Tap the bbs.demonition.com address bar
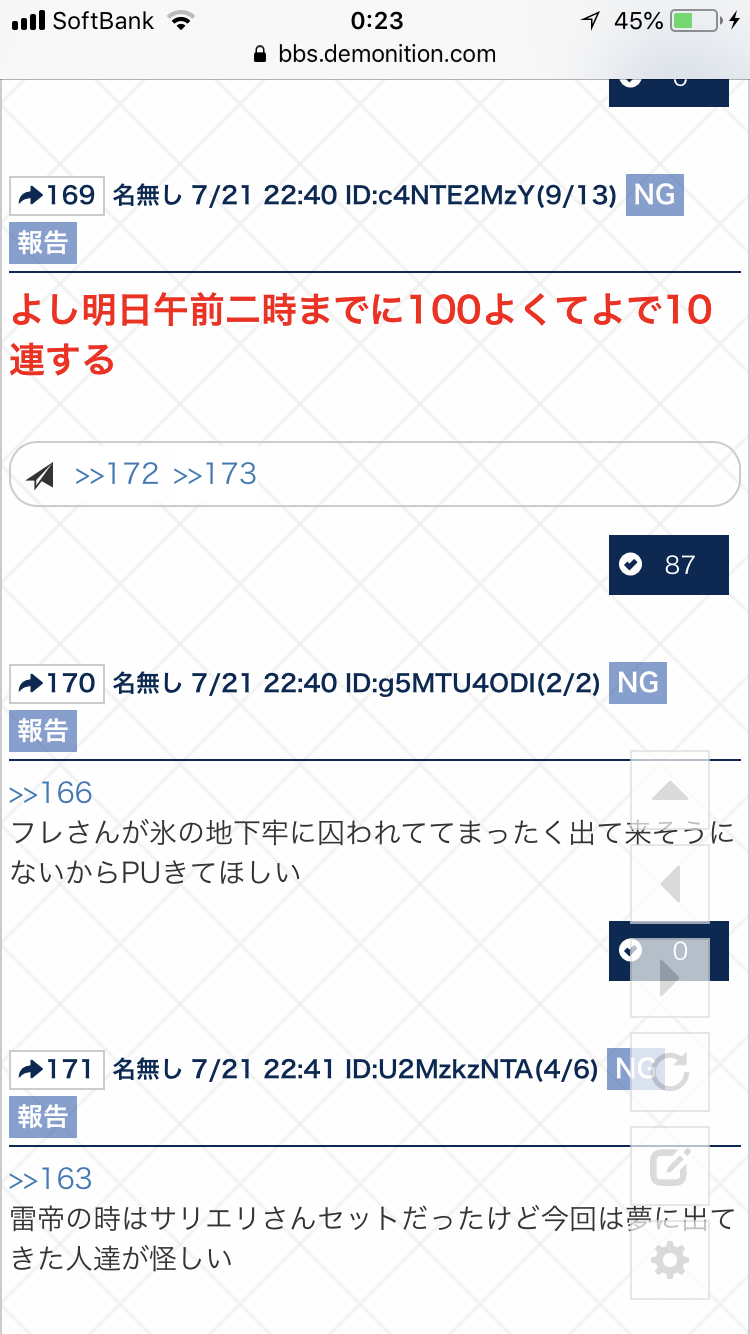750x1334 pixels. [x=375, y=54]
